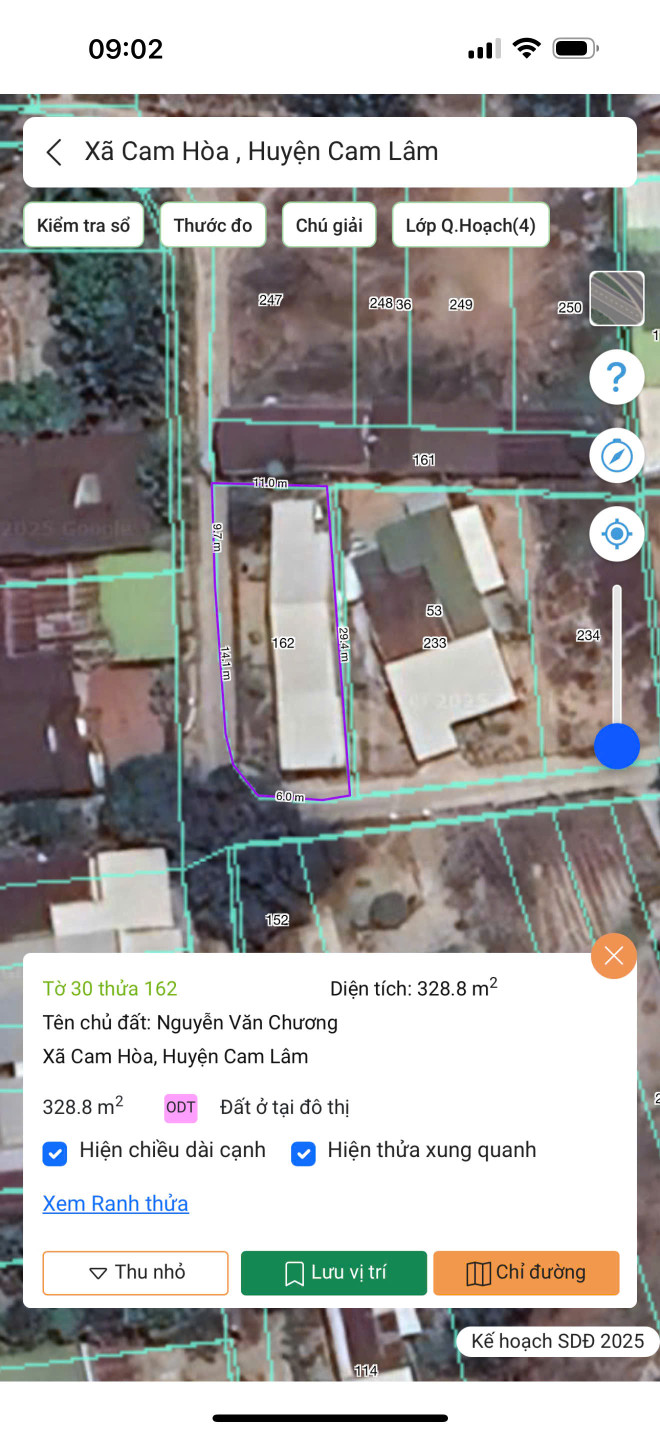Open the help question mark
Viewport: 660px width, 1434px height.
coord(616,378)
